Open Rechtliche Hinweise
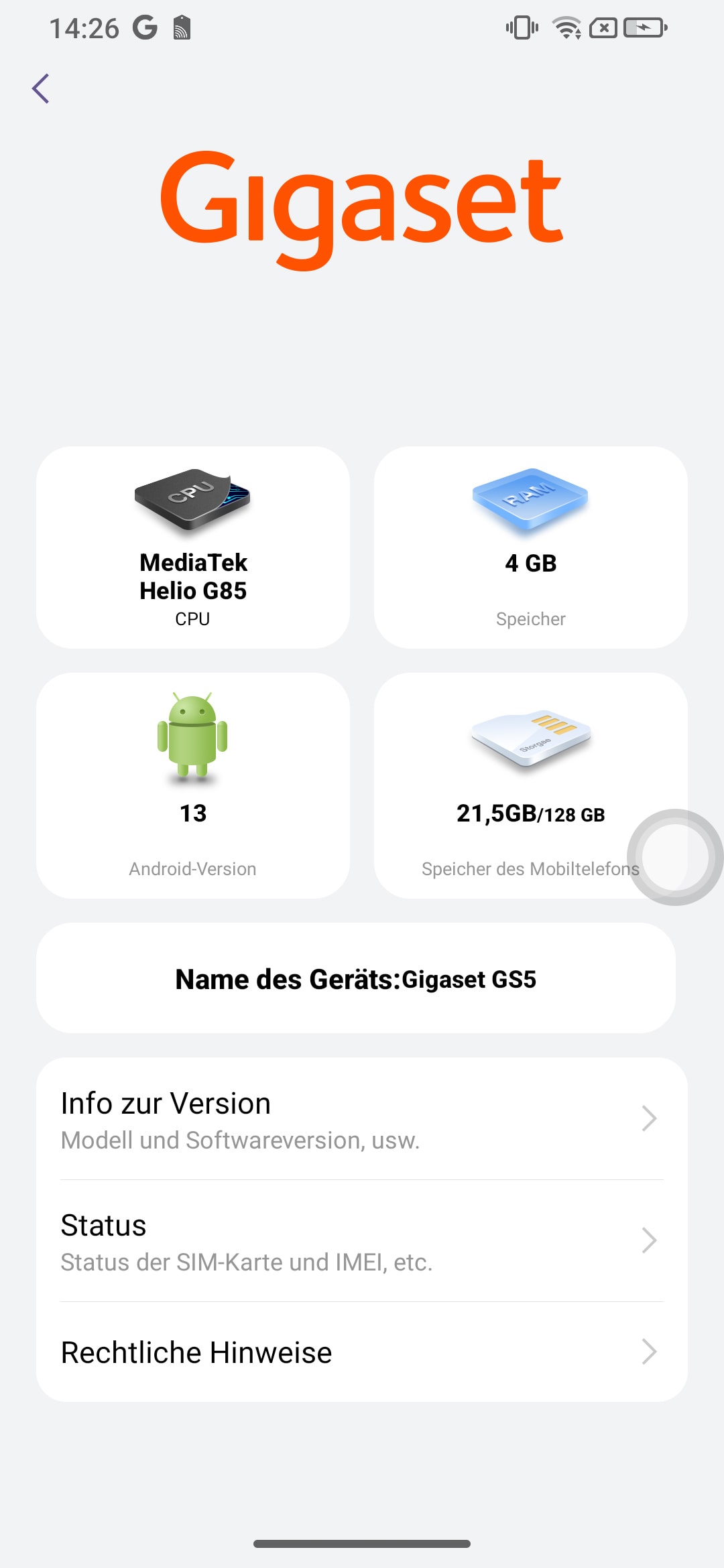The height and width of the screenshot is (1568, 724). click(361, 1352)
